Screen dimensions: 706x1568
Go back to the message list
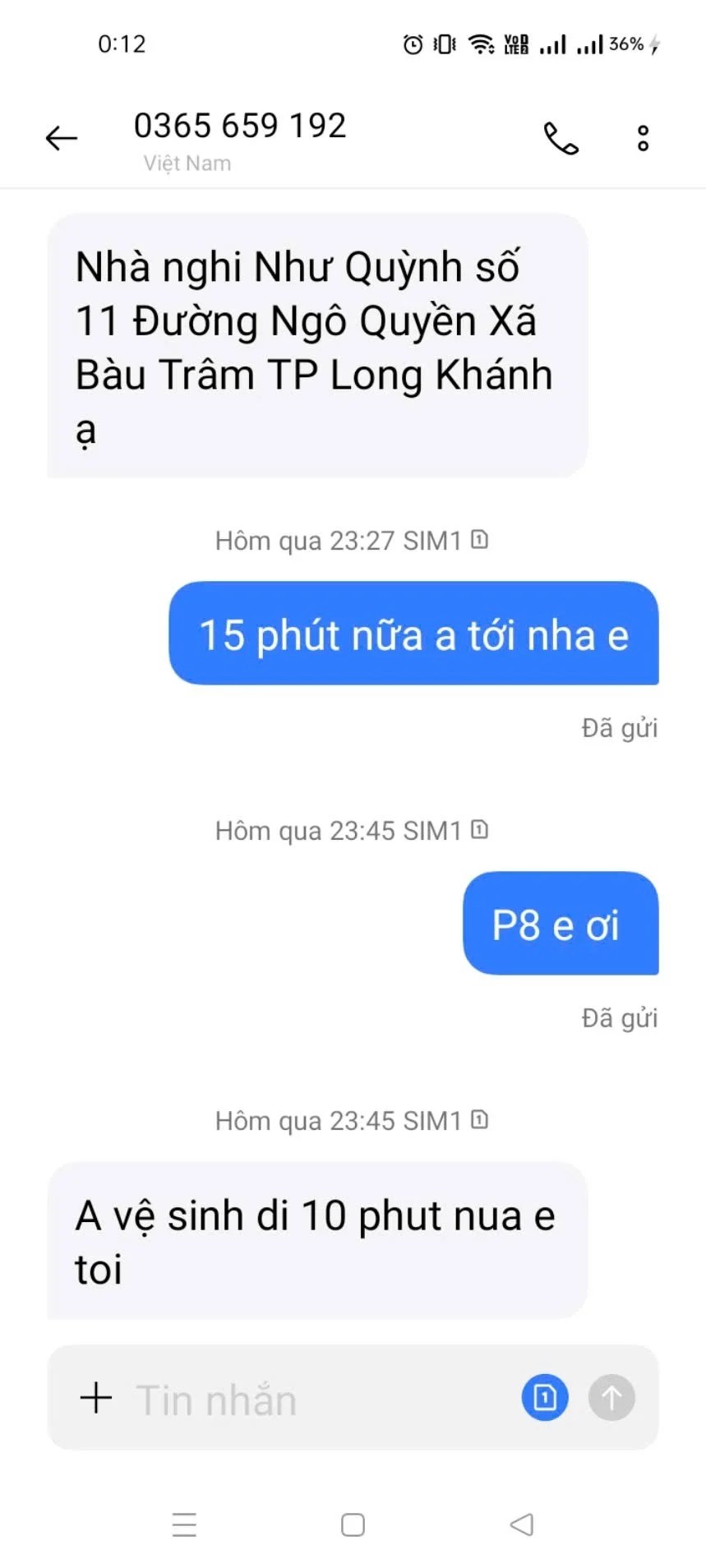point(62,138)
